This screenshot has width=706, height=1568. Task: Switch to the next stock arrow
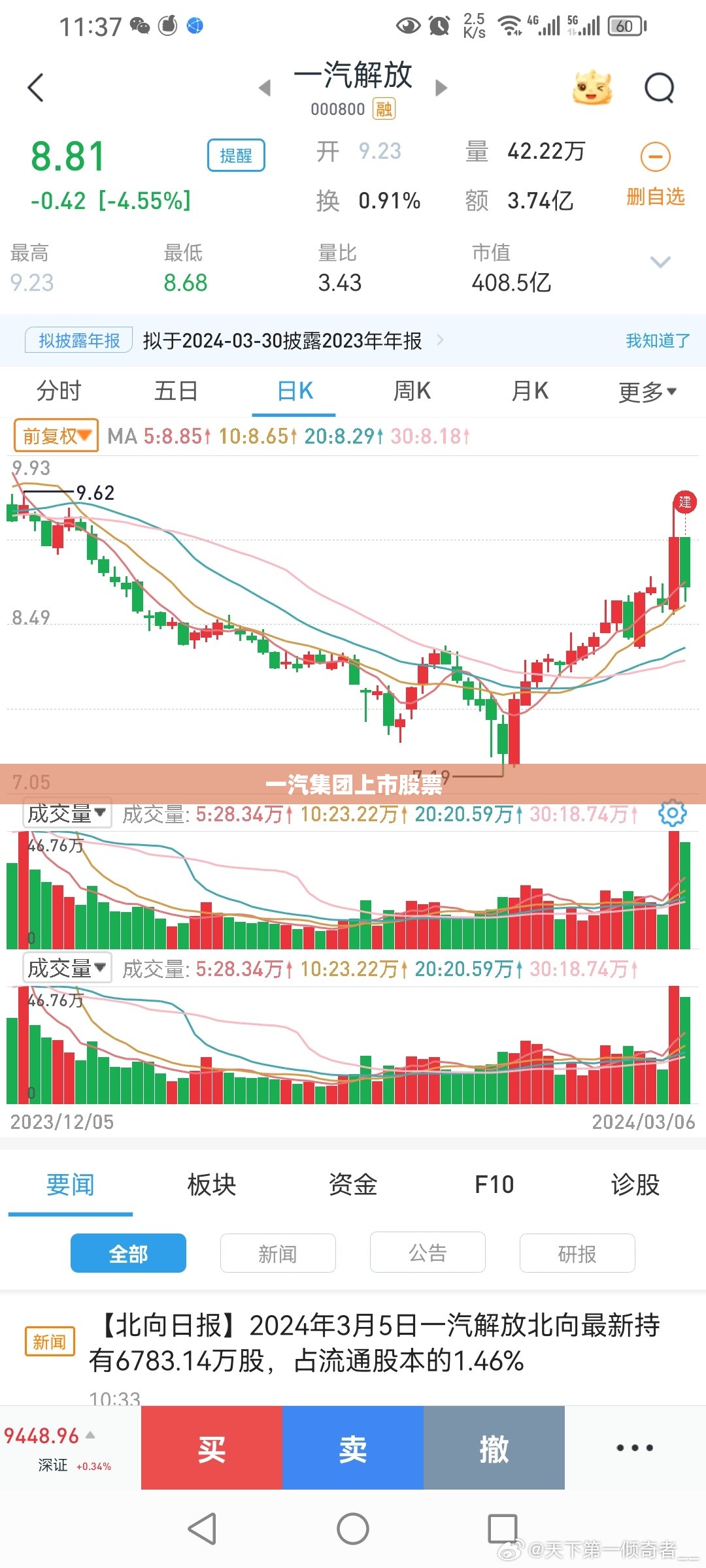pyautogui.click(x=441, y=88)
